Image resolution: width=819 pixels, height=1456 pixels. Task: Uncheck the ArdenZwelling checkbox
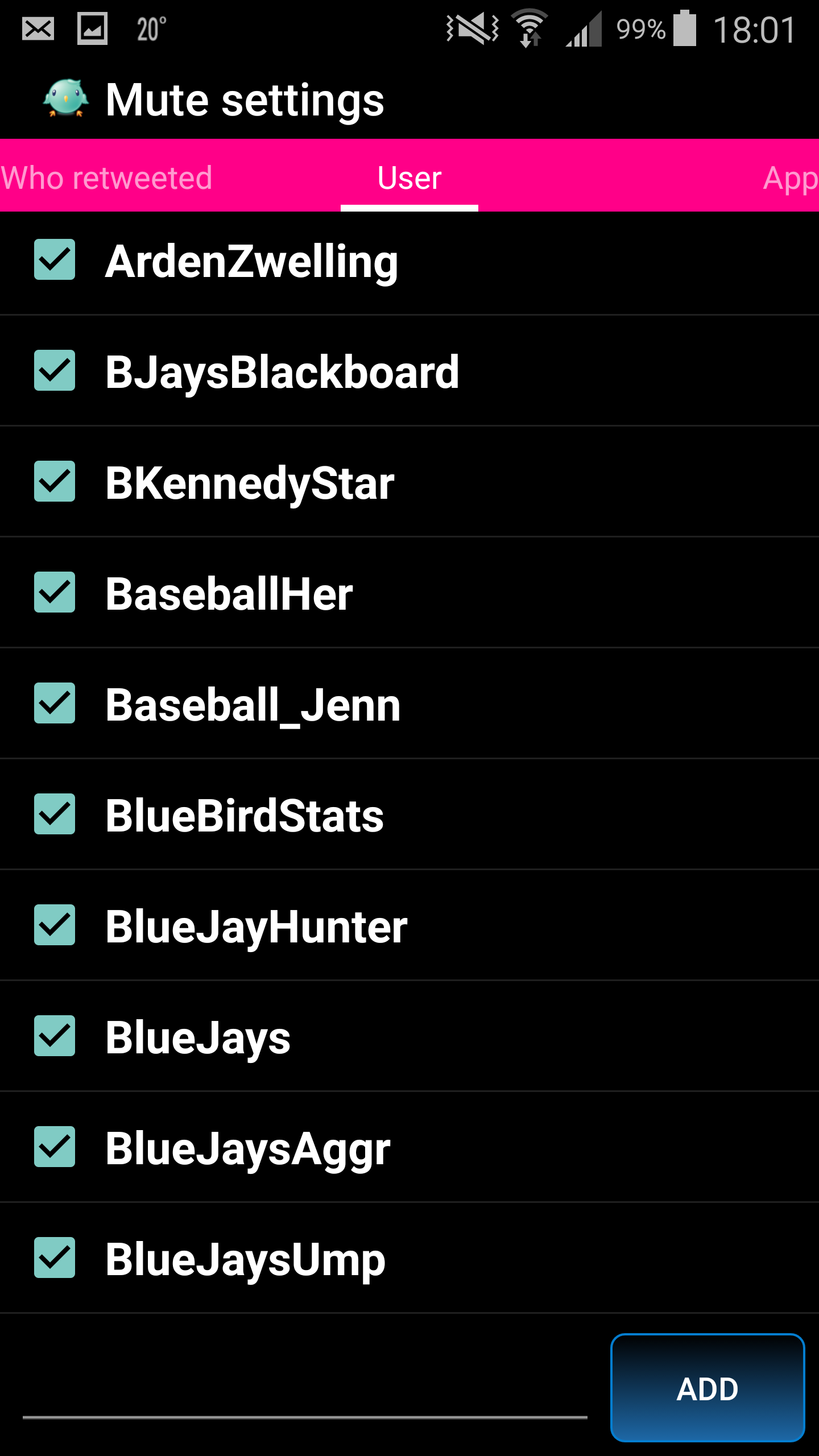(55, 259)
